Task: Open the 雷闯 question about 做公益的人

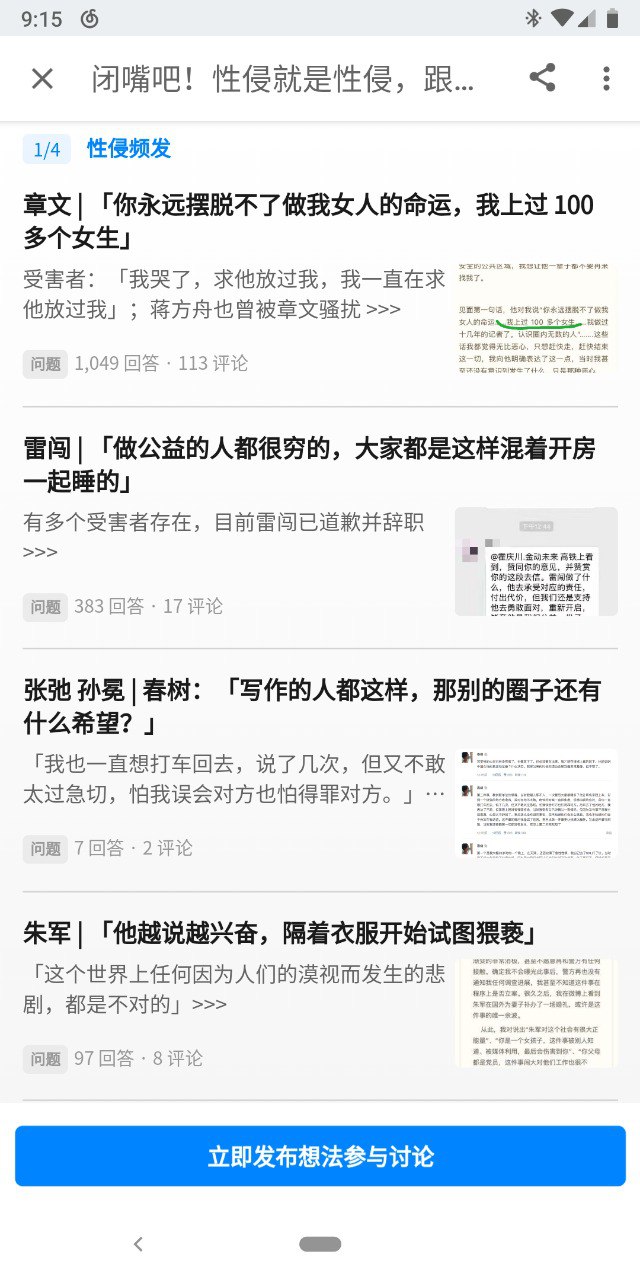Action: (308, 464)
